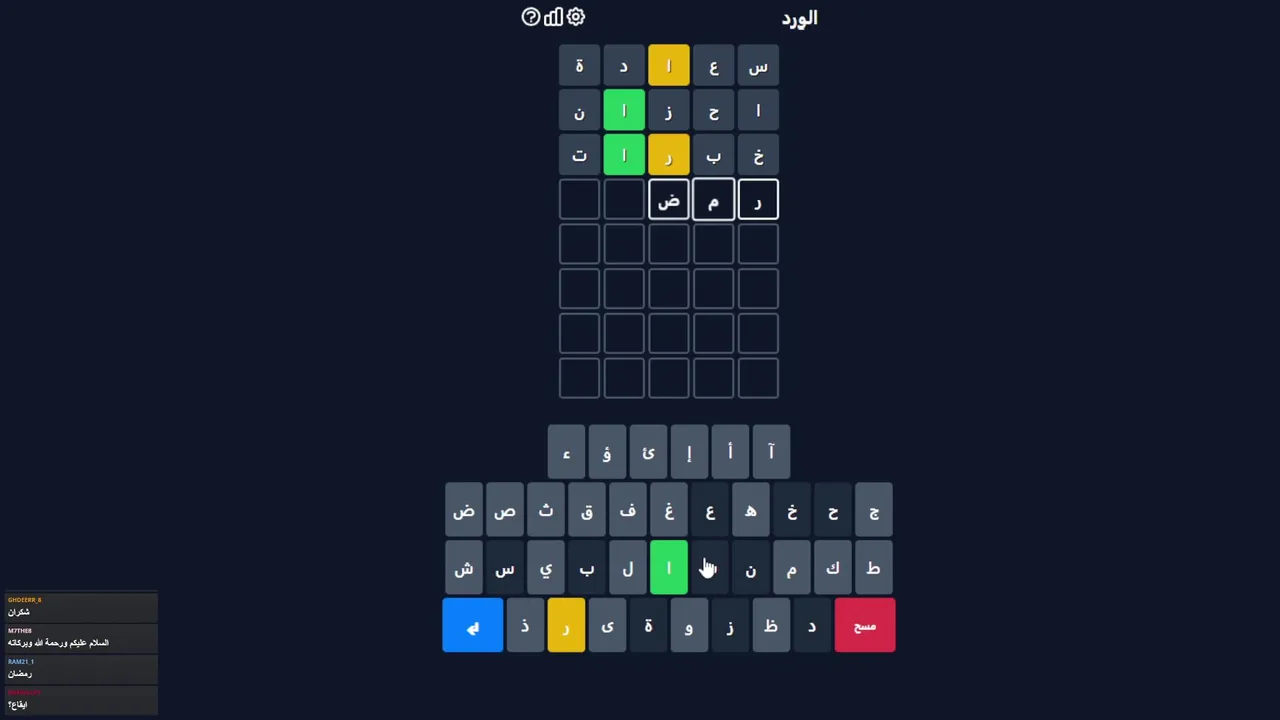Select the yellow ر key
Screen dimensions: 1280x720
tap(565, 626)
